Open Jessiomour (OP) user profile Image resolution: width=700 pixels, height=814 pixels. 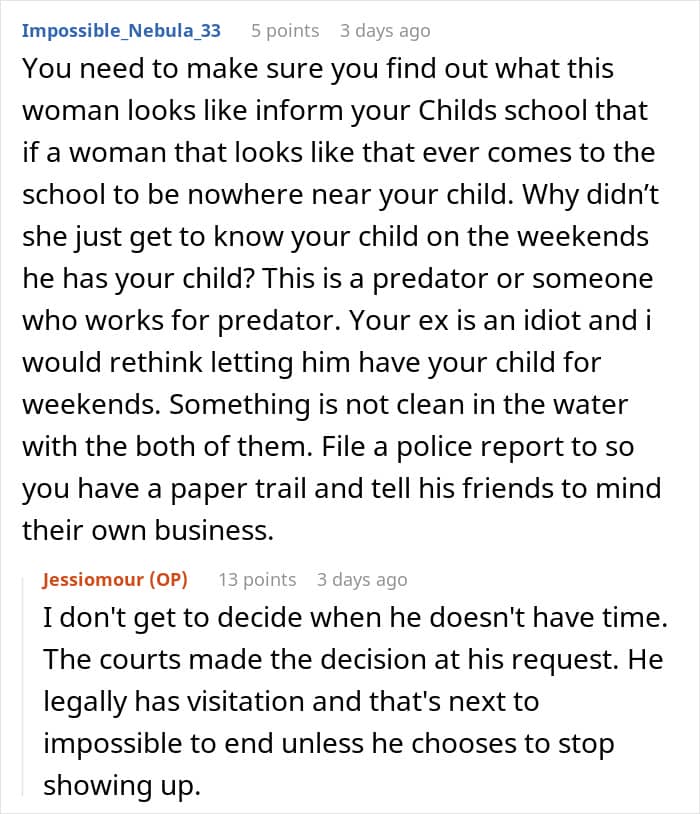pyautogui.click(x=115, y=579)
